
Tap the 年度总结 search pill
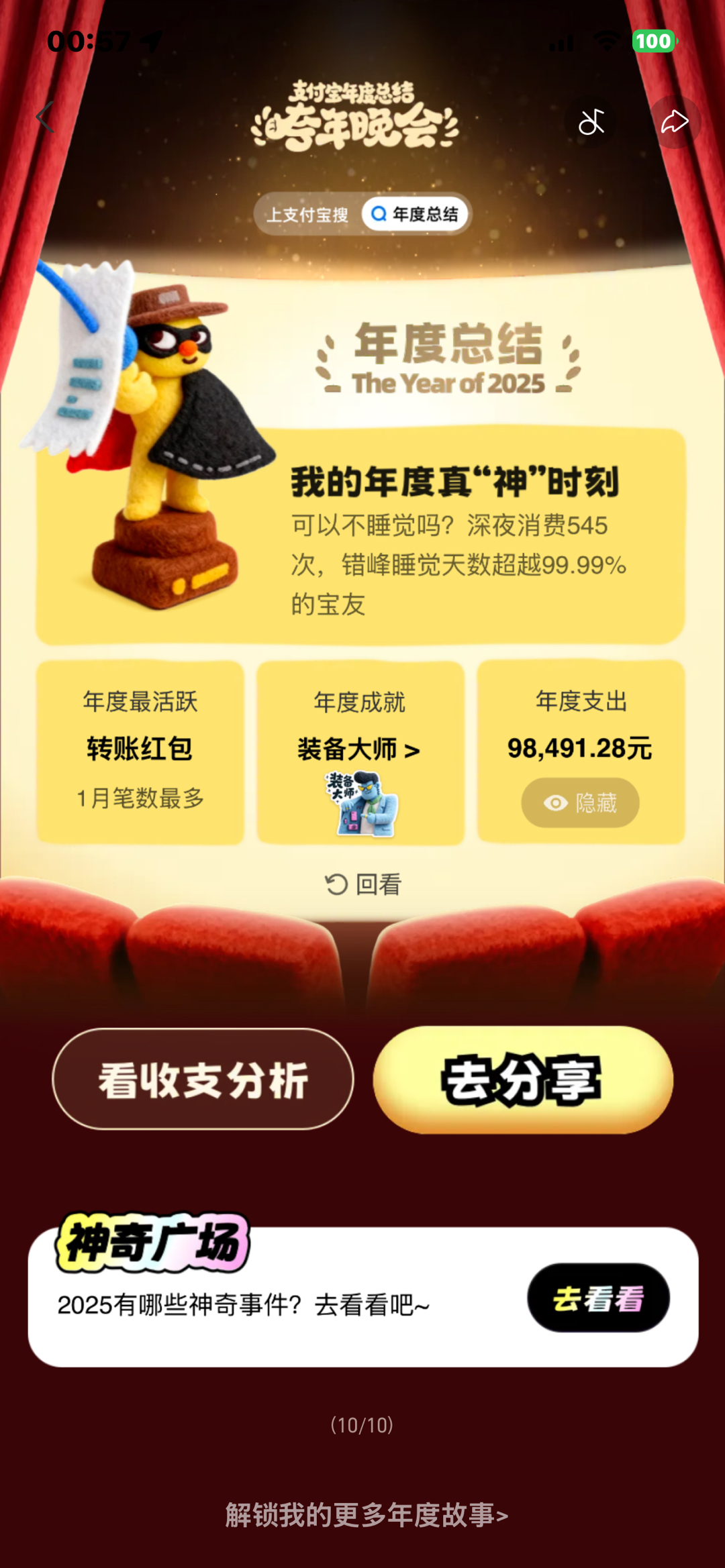[414, 214]
